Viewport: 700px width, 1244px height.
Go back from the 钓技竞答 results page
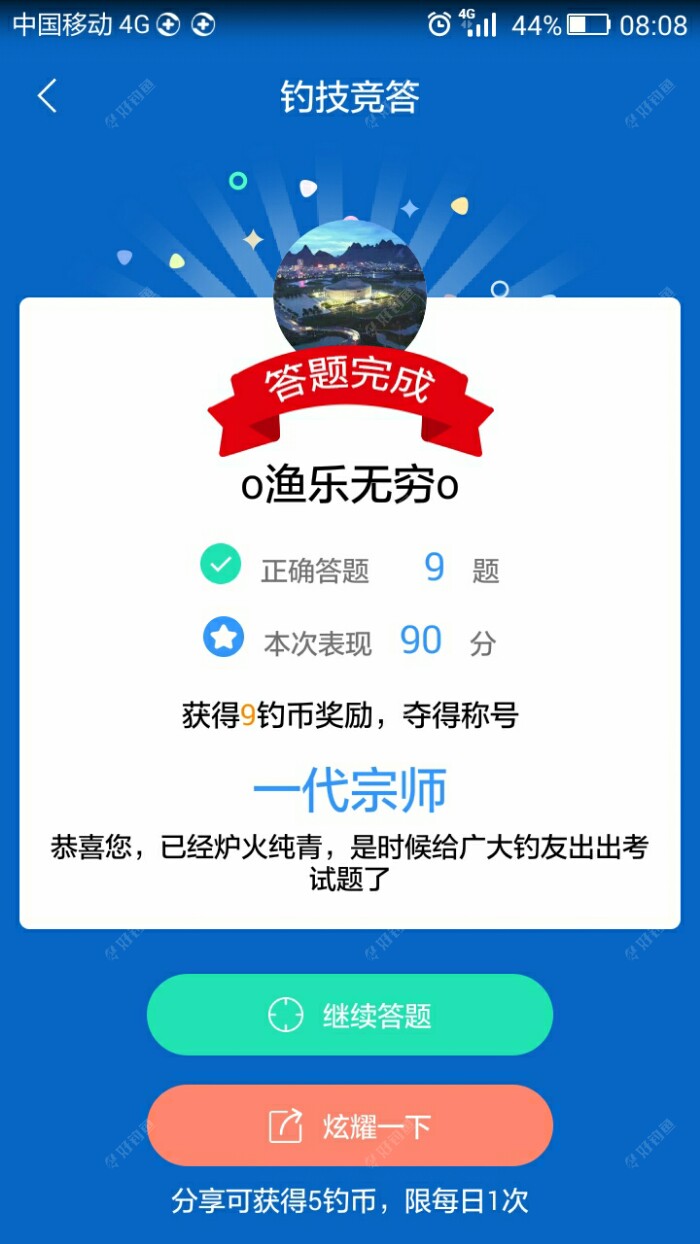pyautogui.click(x=47, y=97)
